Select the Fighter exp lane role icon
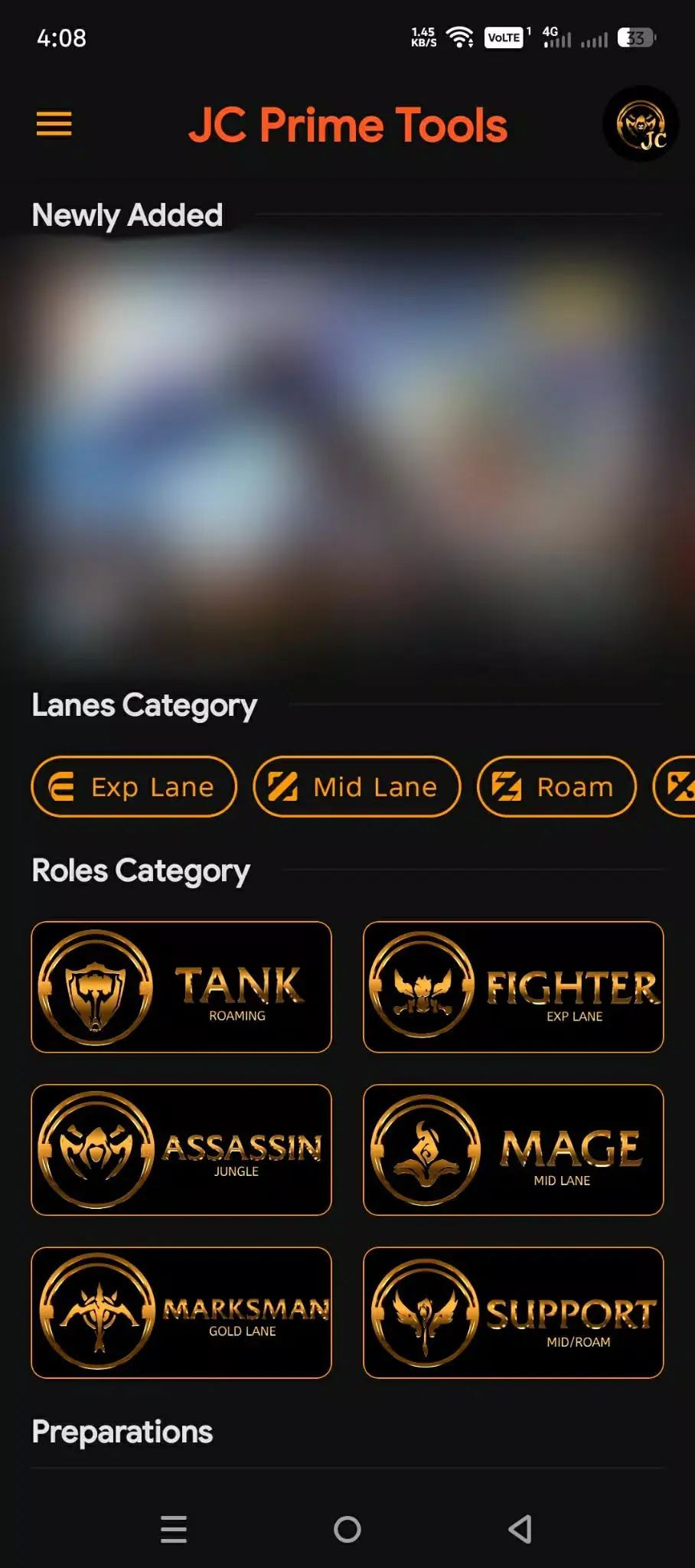The width and height of the screenshot is (695, 1568). click(x=512, y=987)
